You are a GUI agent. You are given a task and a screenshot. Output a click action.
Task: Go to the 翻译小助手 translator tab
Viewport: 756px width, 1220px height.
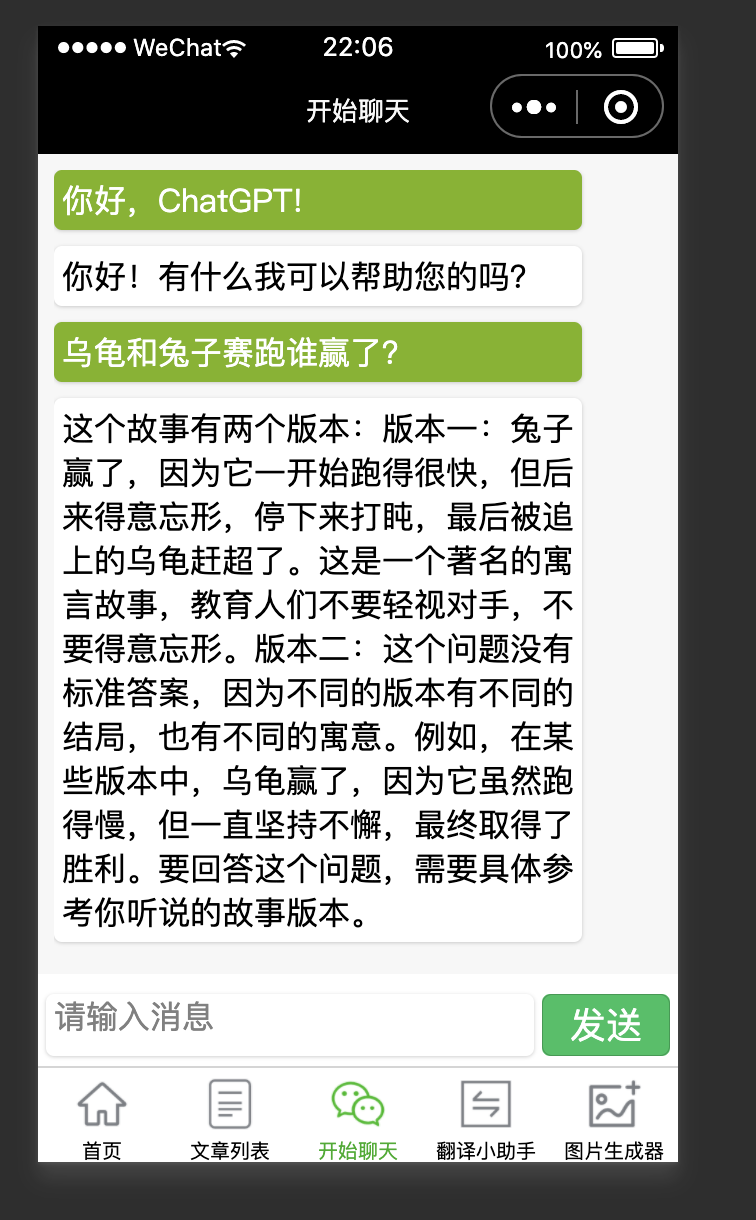click(x=486, y=1119)
